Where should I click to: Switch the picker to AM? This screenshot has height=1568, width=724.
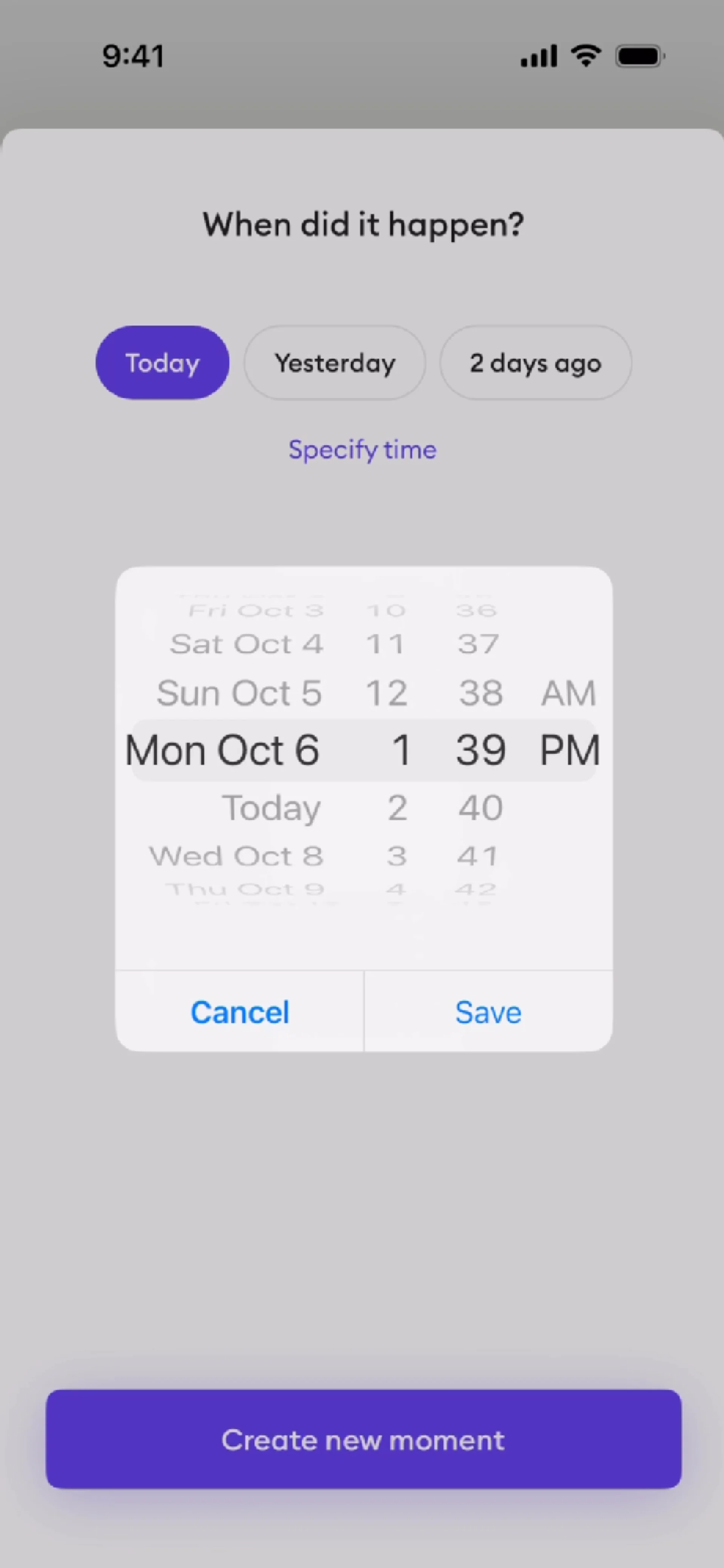[568, 693]
